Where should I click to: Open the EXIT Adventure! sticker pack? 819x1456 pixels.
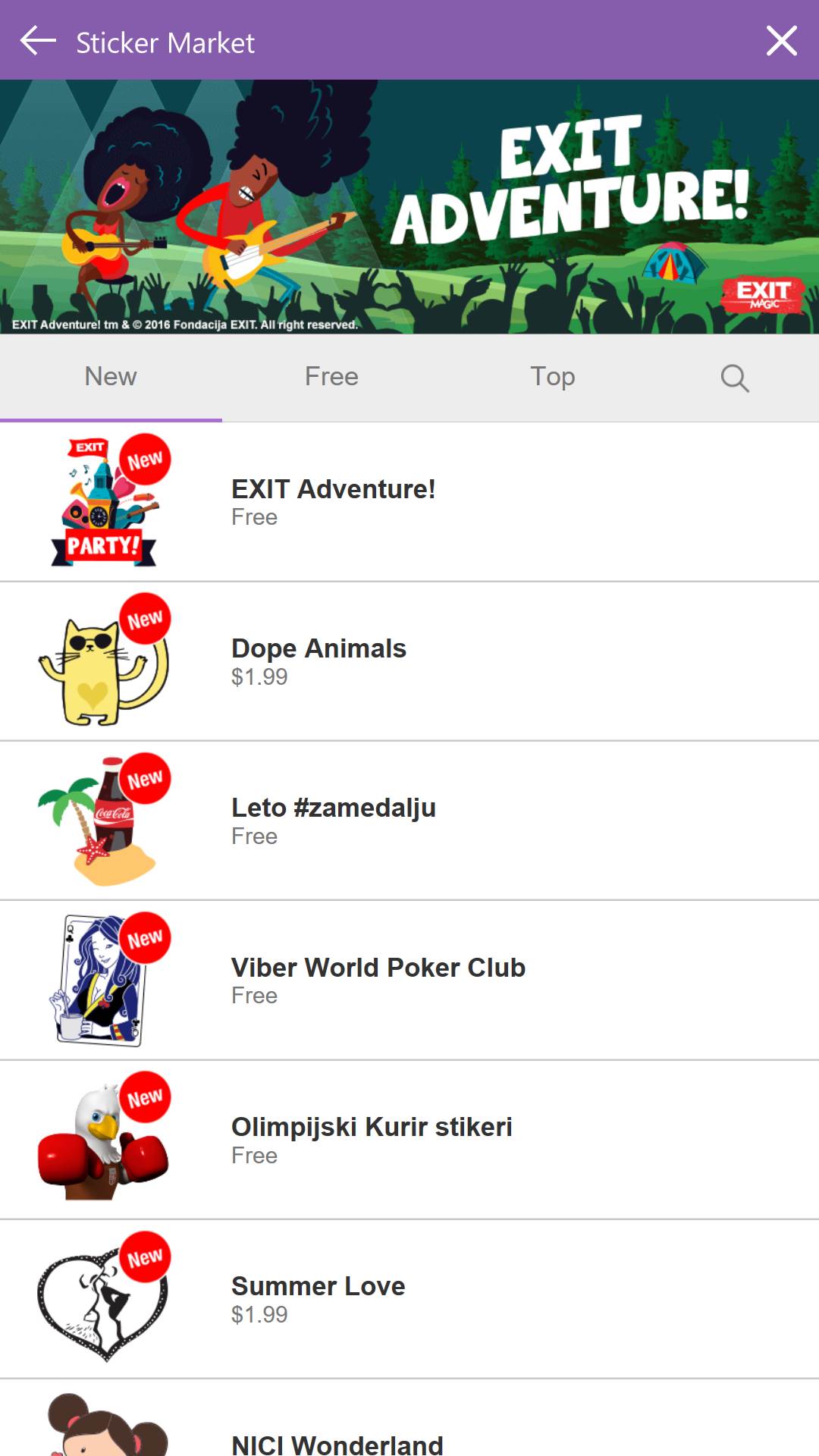pyautogui.click(x=409, y=502)
